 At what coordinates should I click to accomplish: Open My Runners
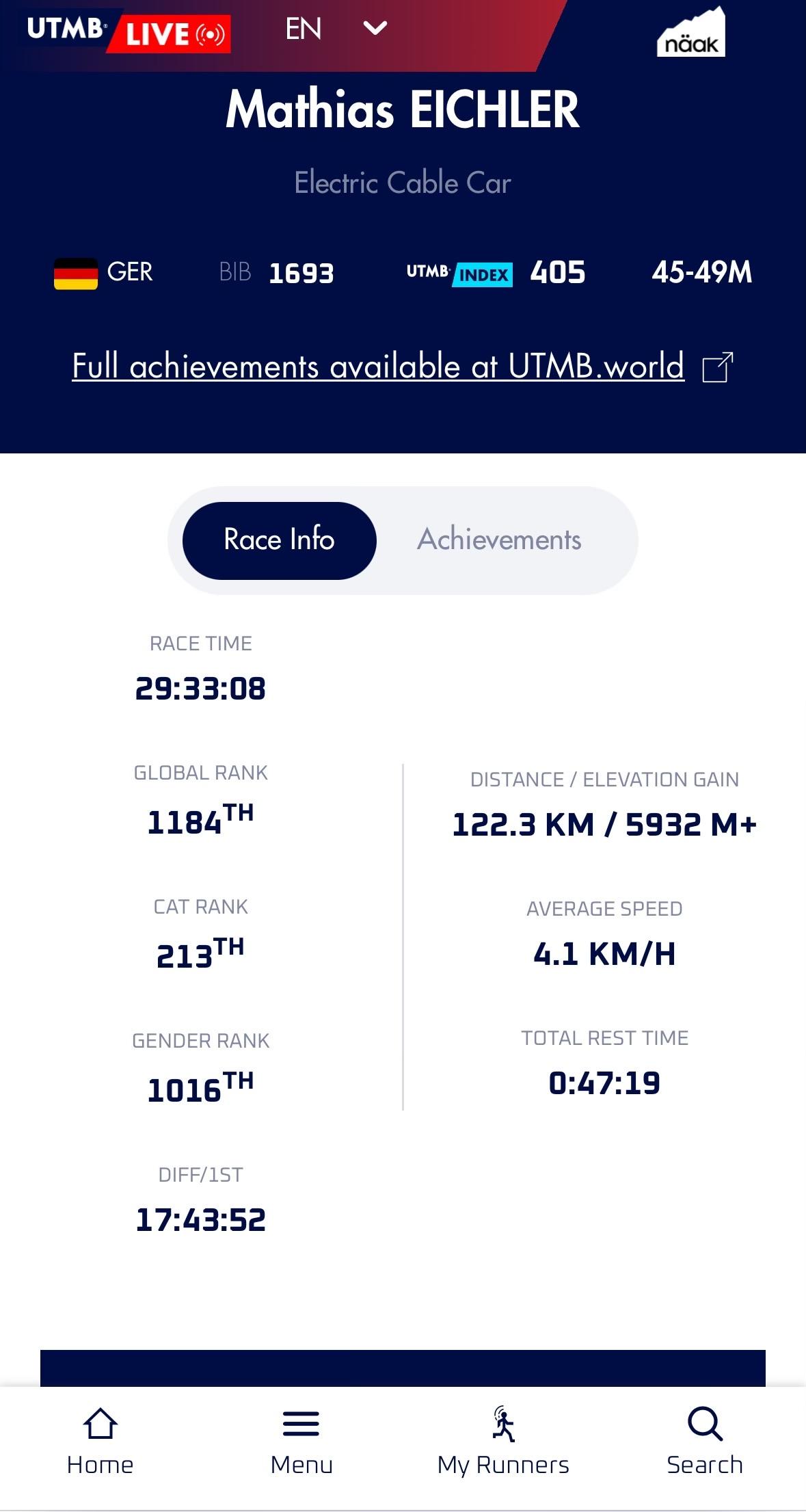tap(503, 1442)
